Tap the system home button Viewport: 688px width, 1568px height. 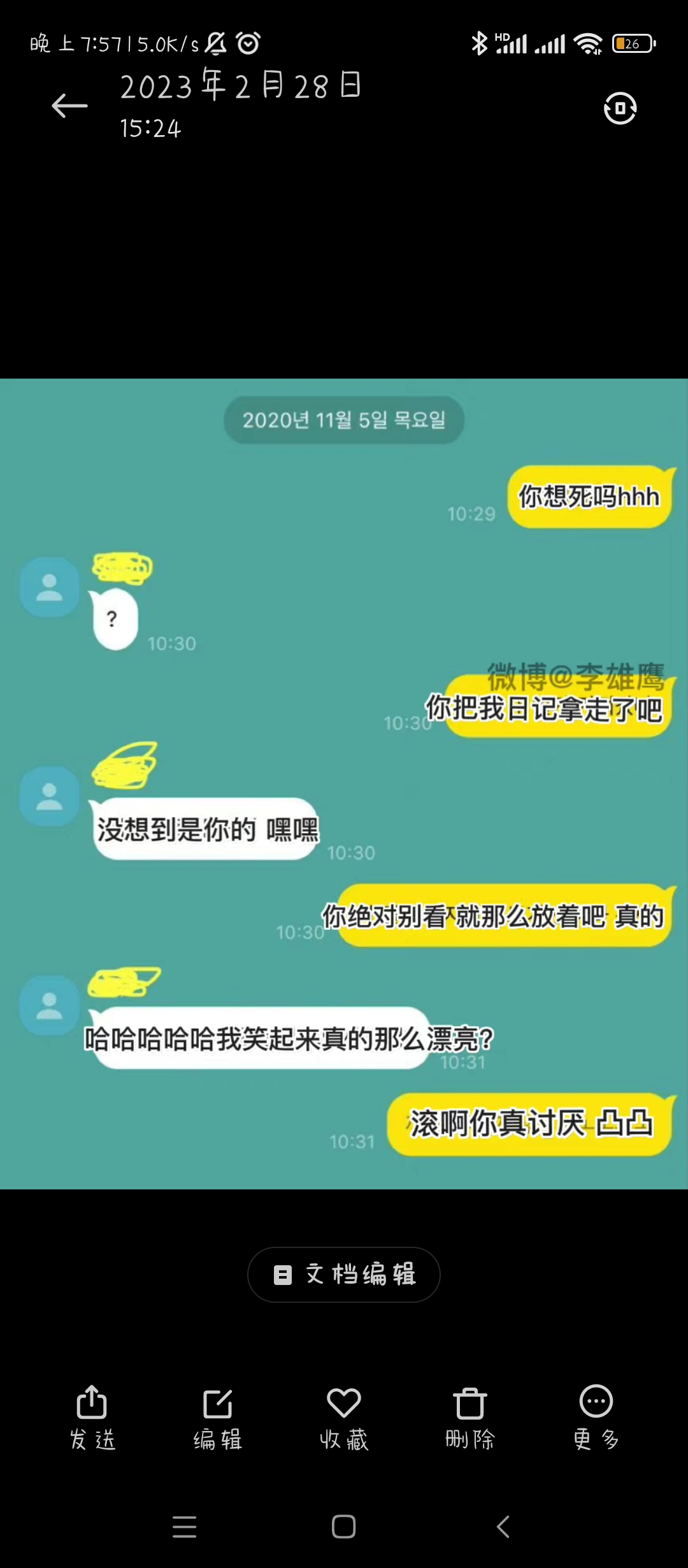click(x=344, y=1527)
